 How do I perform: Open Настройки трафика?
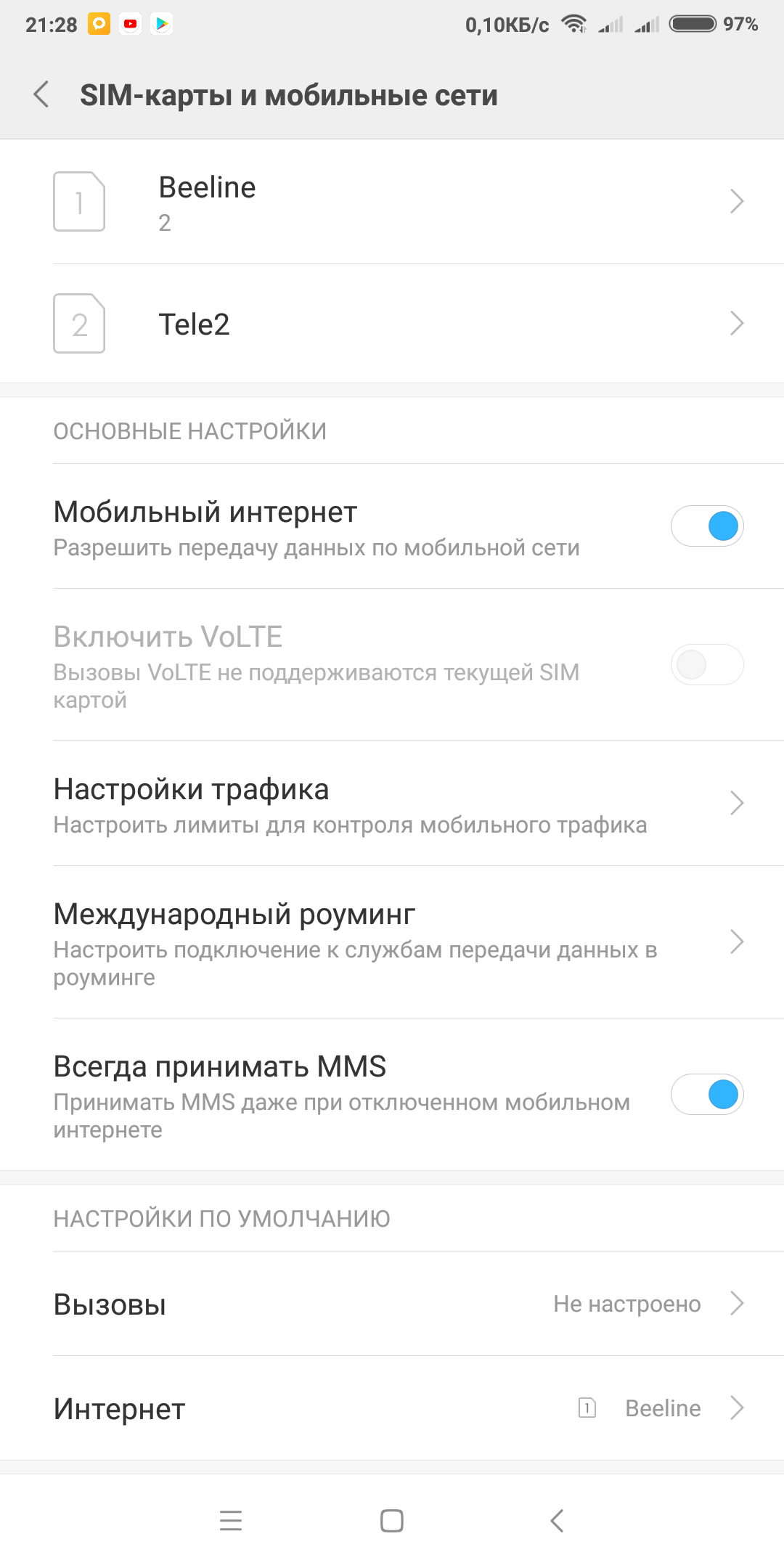tap(392, 804)
